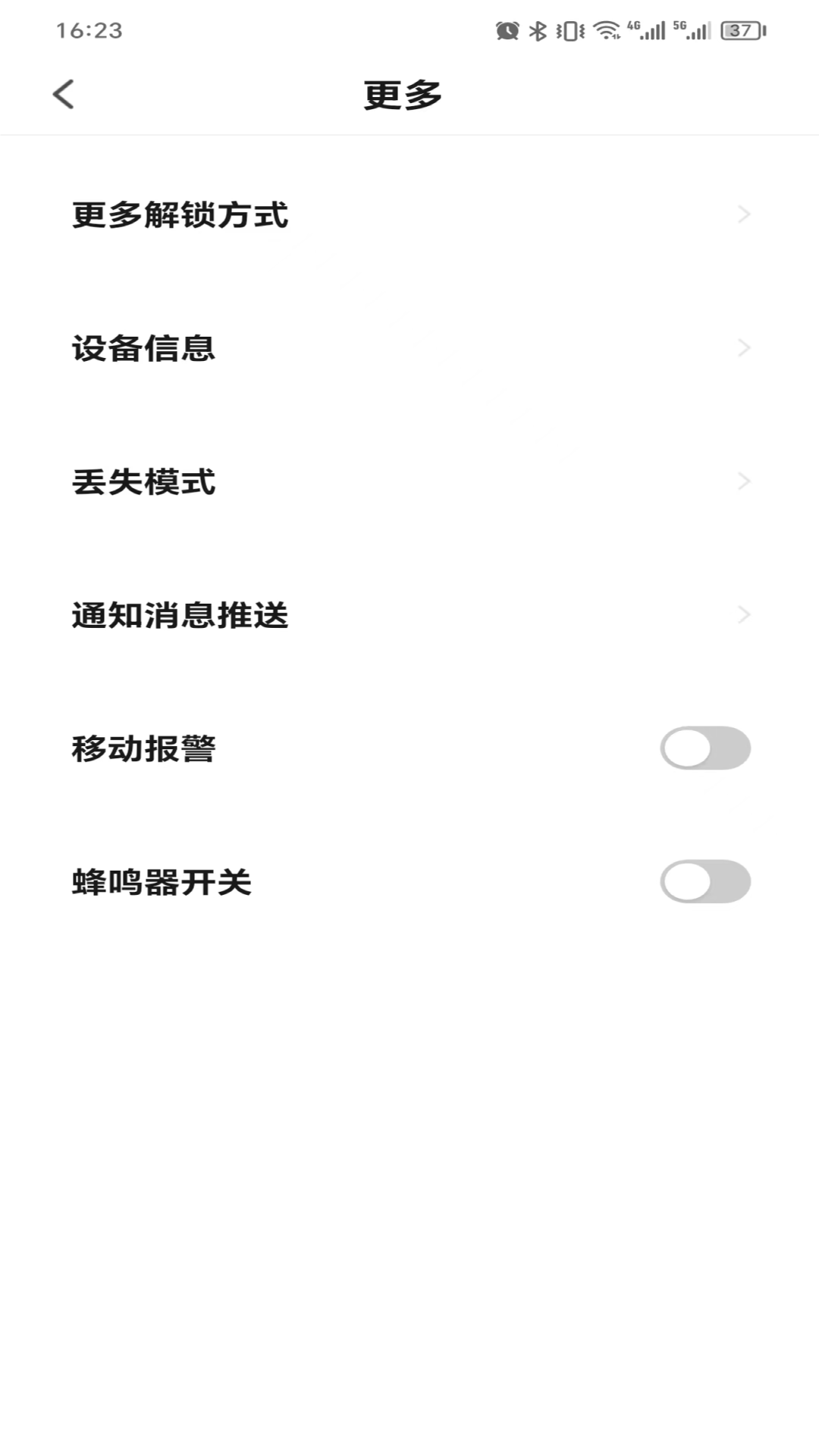The image size is (819, 1456).
Task: Enable the 移动报警 switch
Action: coord(704,748)
